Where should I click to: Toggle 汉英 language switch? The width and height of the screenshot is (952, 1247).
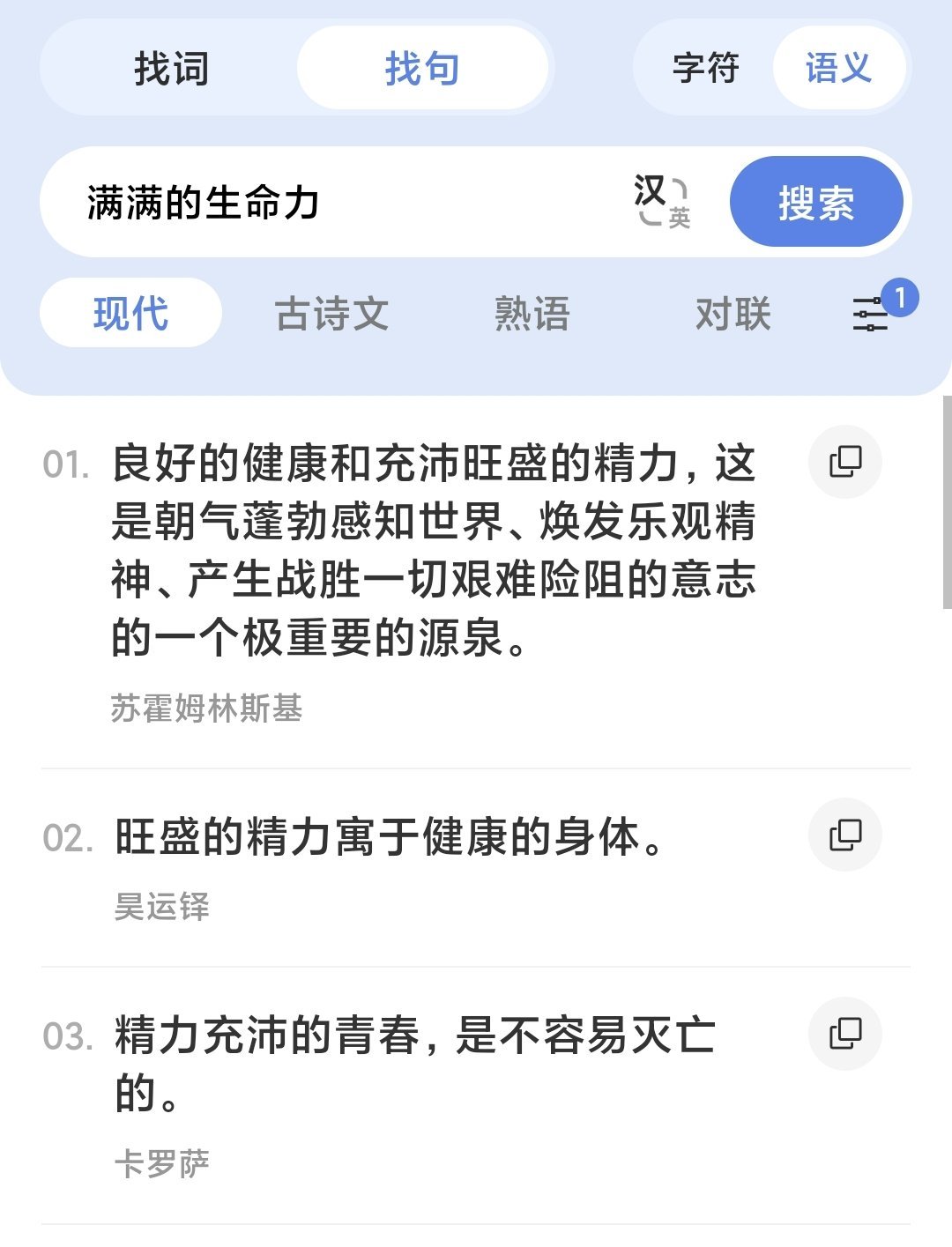tap(663, 203)
